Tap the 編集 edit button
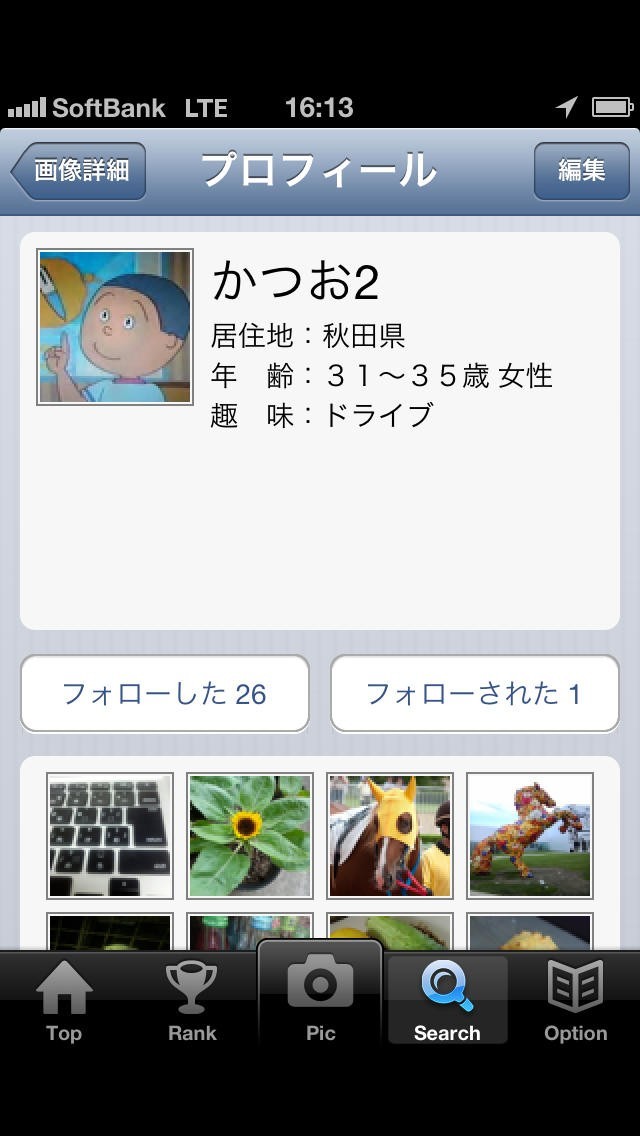The width and height of the screenshot is (640, 1136). tap(581, 171)
